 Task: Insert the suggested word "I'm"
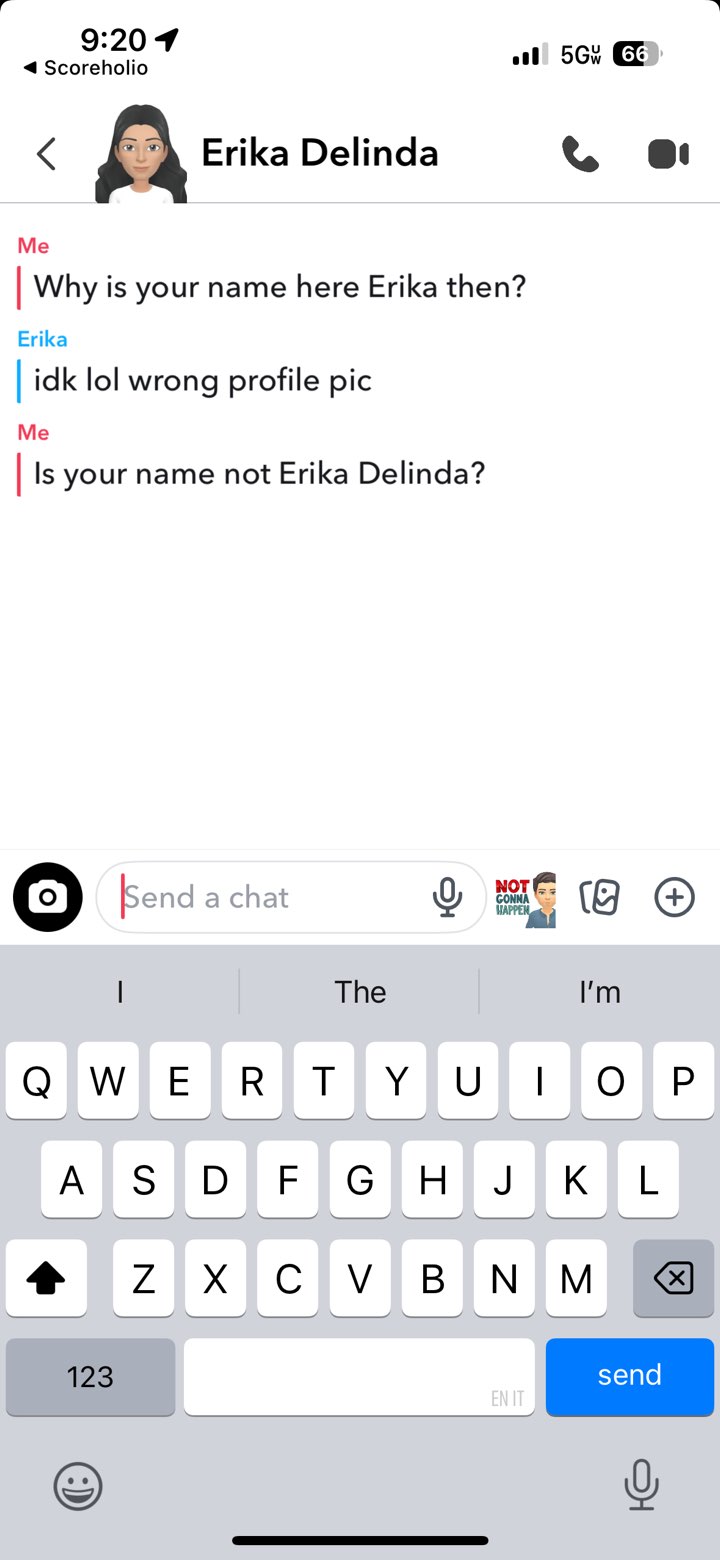600,992
